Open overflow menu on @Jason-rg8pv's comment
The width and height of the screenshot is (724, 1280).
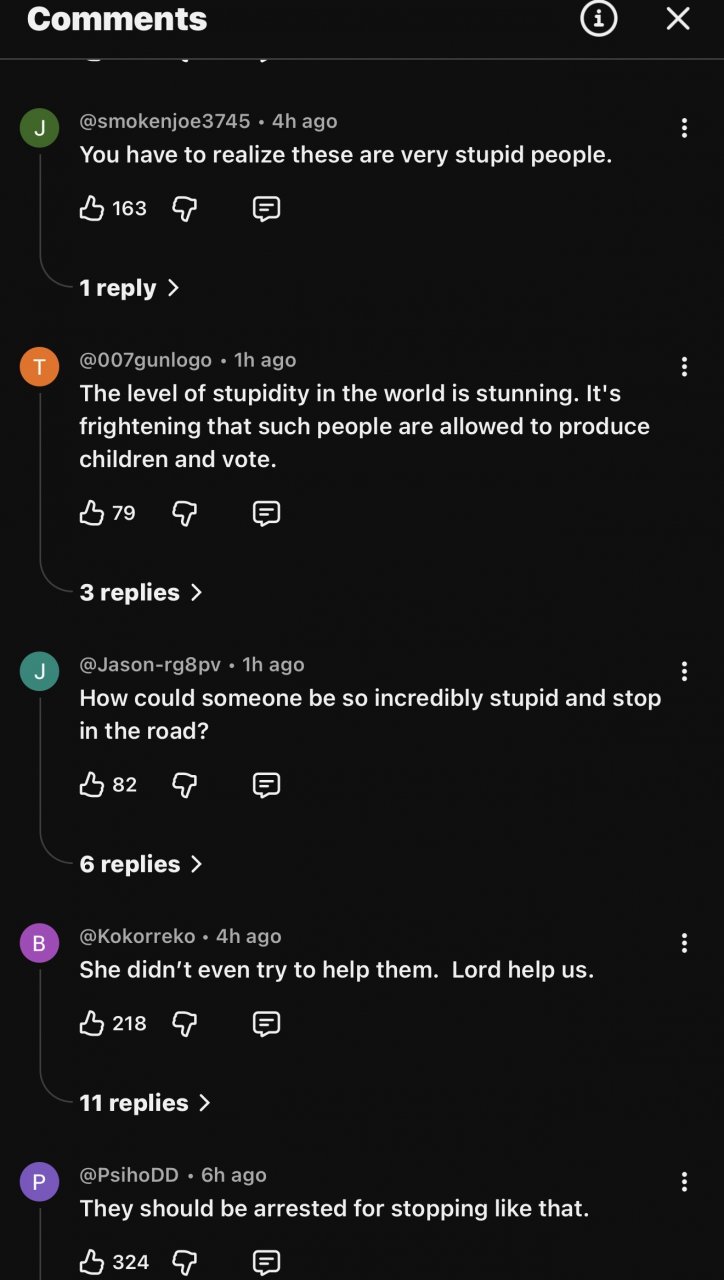click(684, 671)
